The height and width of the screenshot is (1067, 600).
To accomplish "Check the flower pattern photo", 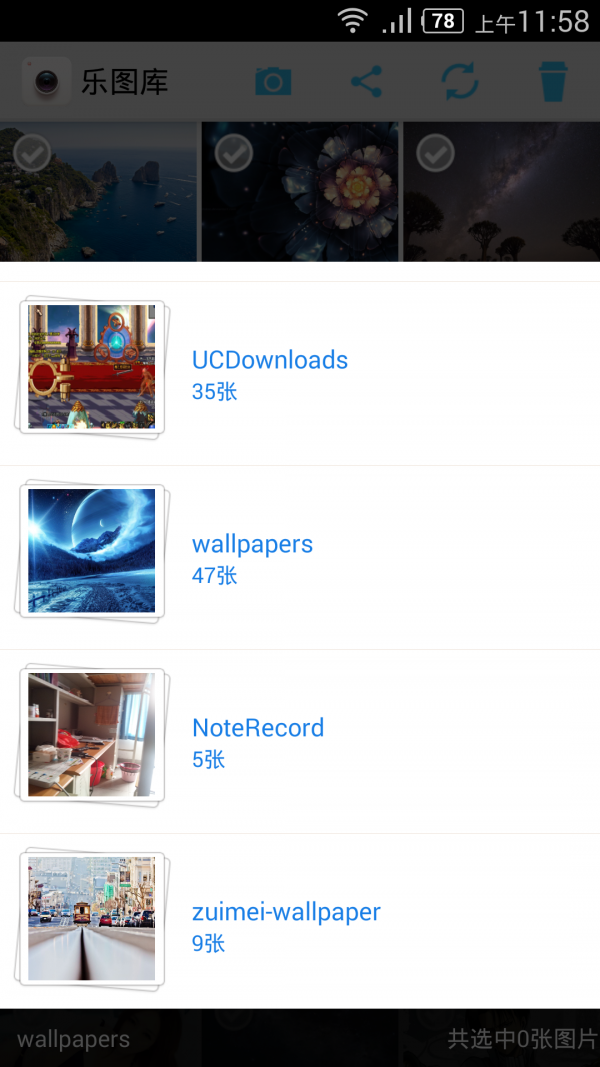I will click(234, 153).
